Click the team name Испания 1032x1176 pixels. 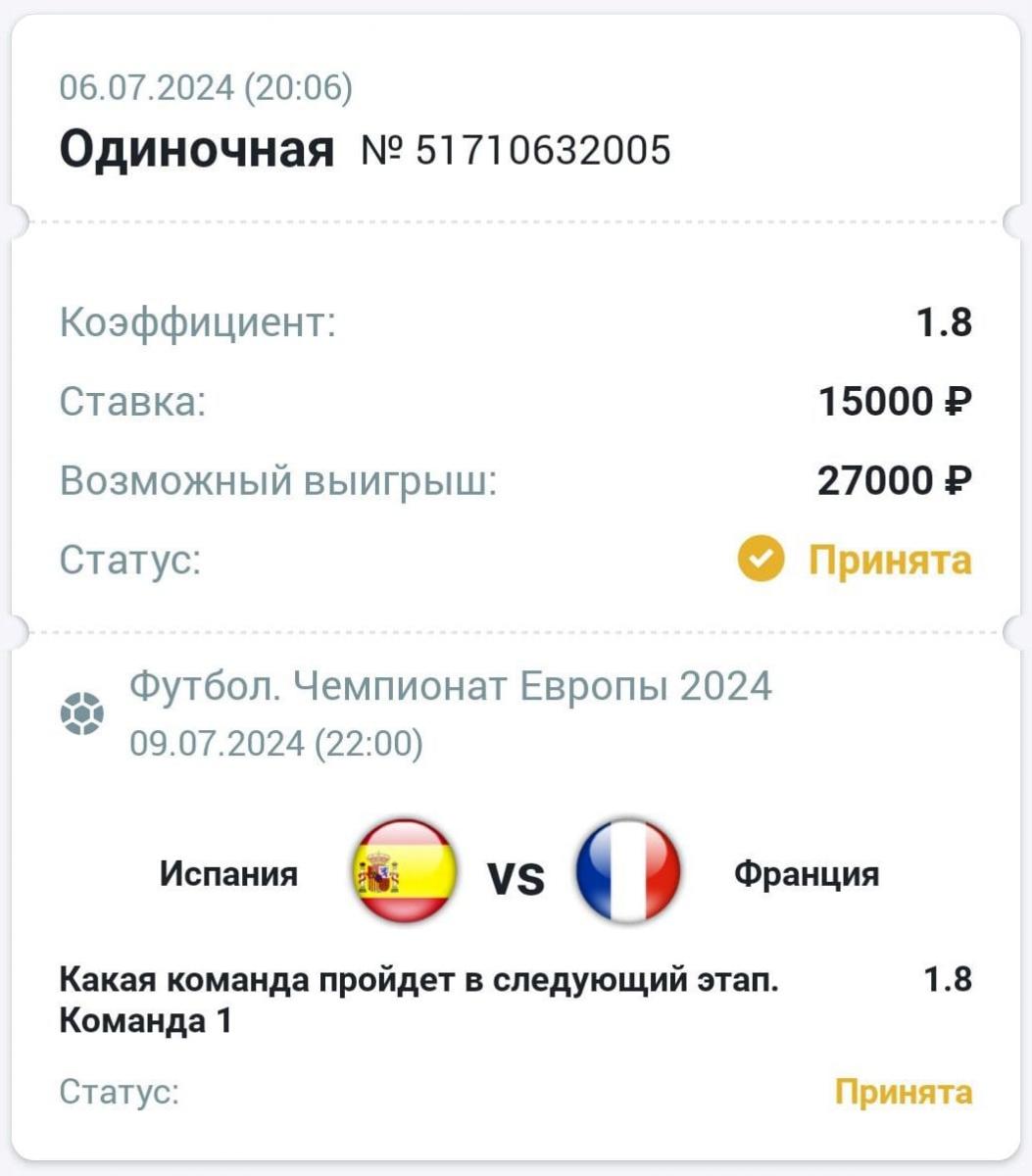tap(226, 874)
